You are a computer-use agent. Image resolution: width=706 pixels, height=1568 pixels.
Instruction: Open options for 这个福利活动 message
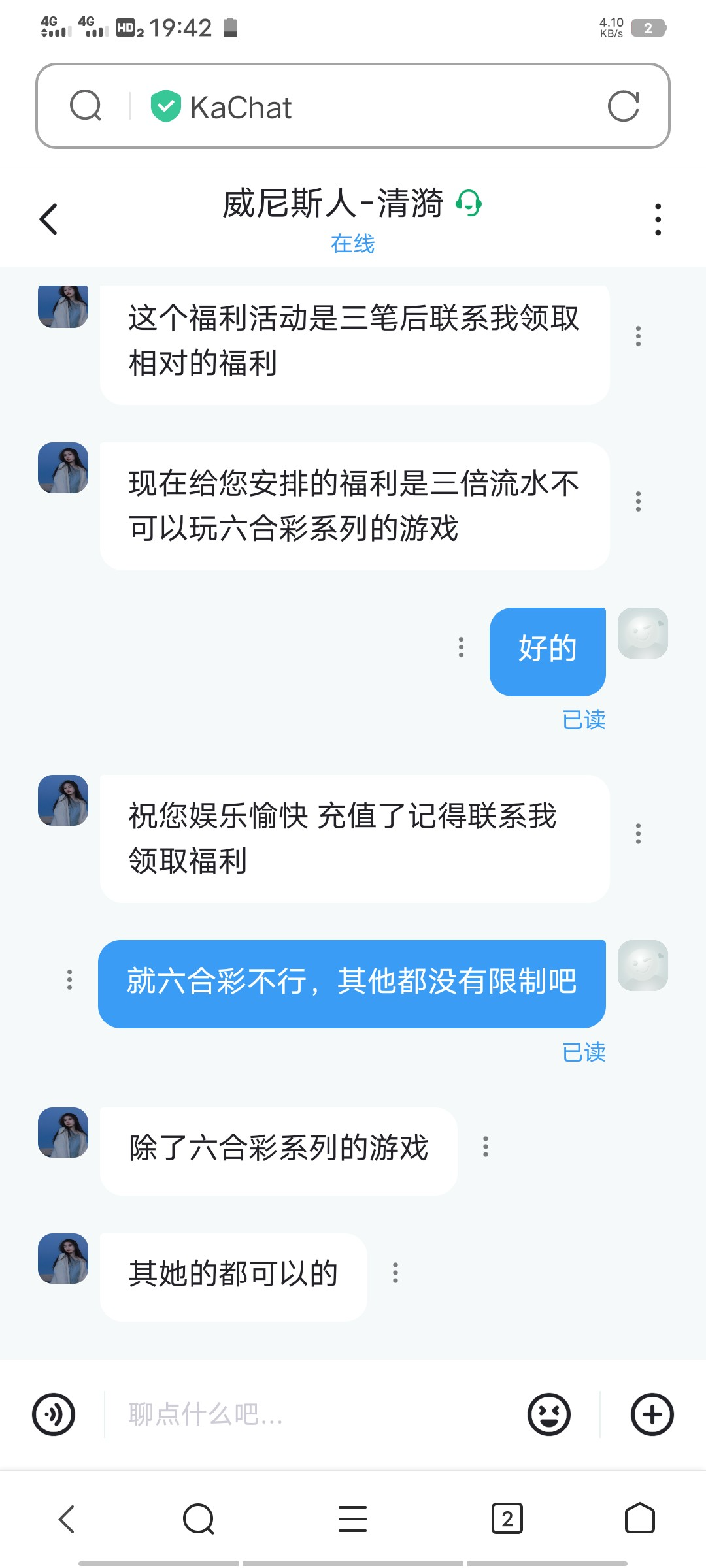click(639, 336)
